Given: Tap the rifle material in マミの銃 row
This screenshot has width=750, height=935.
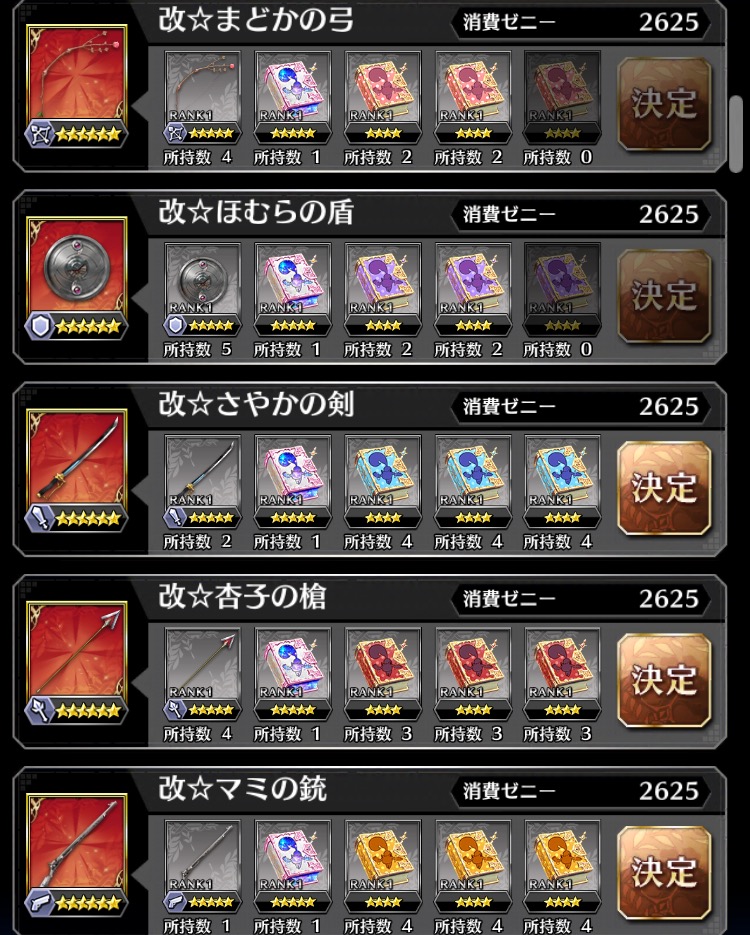Looking at the screenshot, I should point(202,864).
